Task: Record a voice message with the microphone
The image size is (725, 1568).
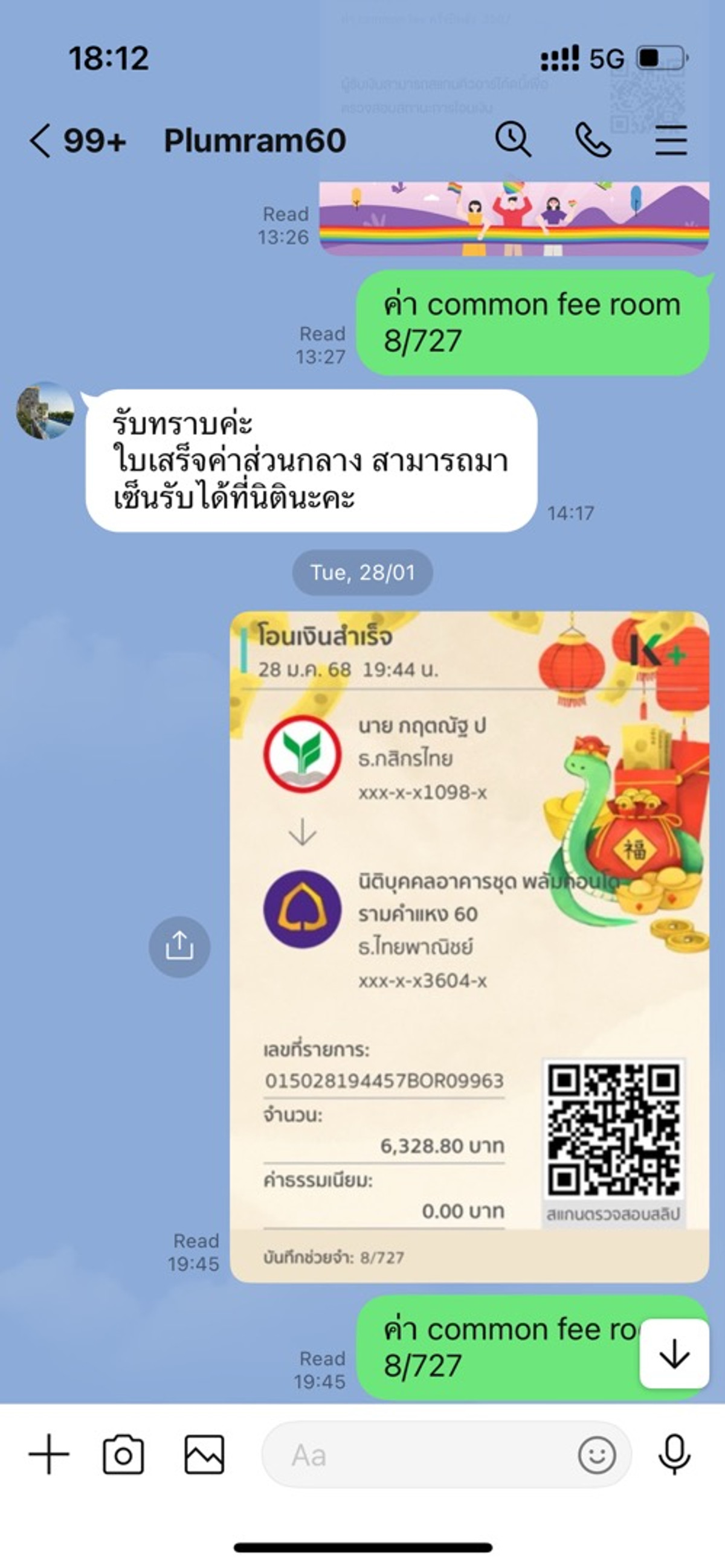Action: click(x=674, y=1454)
